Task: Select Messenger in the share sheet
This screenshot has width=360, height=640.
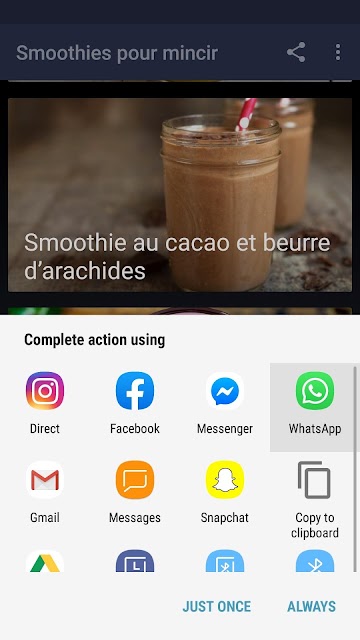Action: click(225, 402)
